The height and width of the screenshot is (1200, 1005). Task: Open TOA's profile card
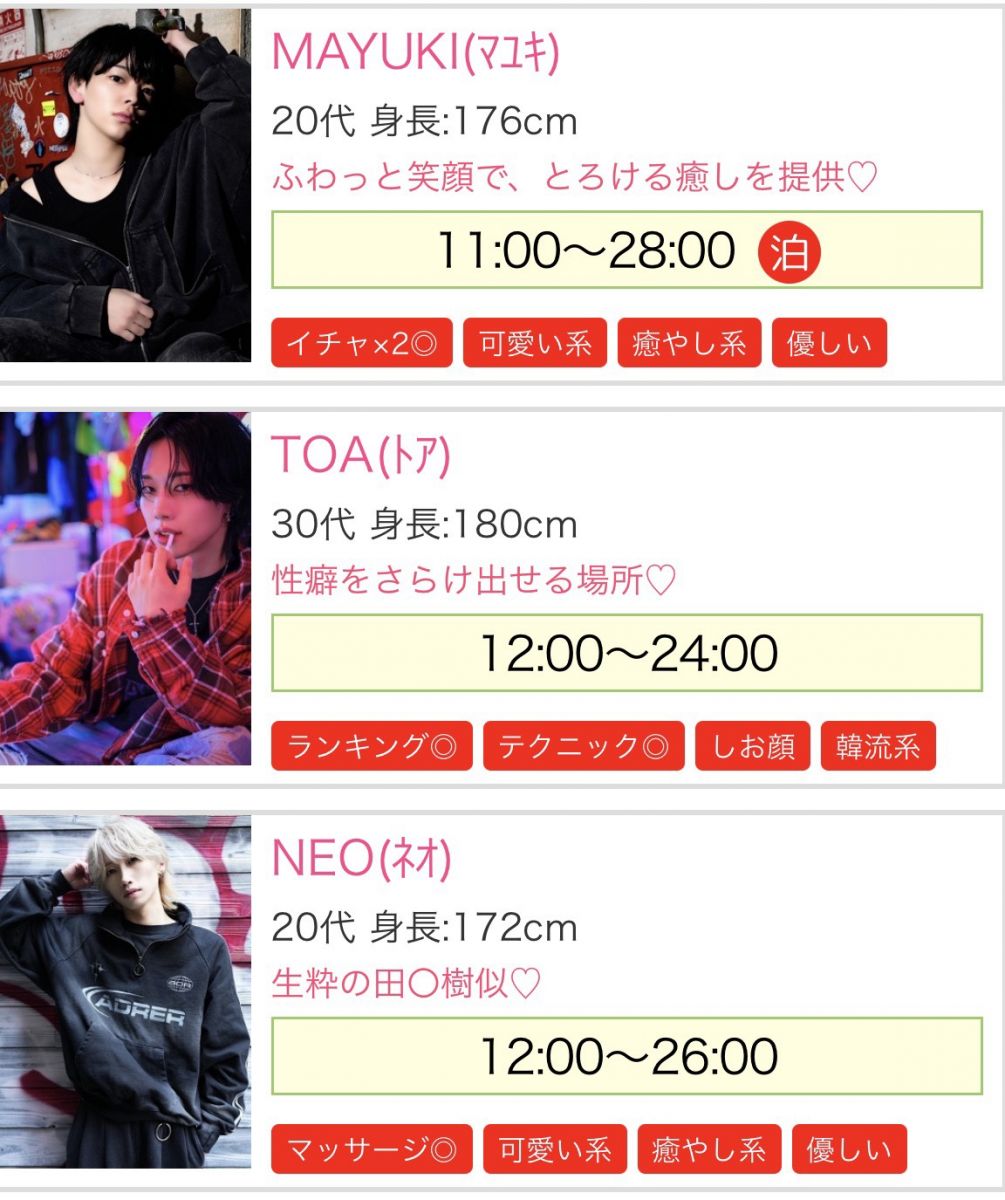361,456
